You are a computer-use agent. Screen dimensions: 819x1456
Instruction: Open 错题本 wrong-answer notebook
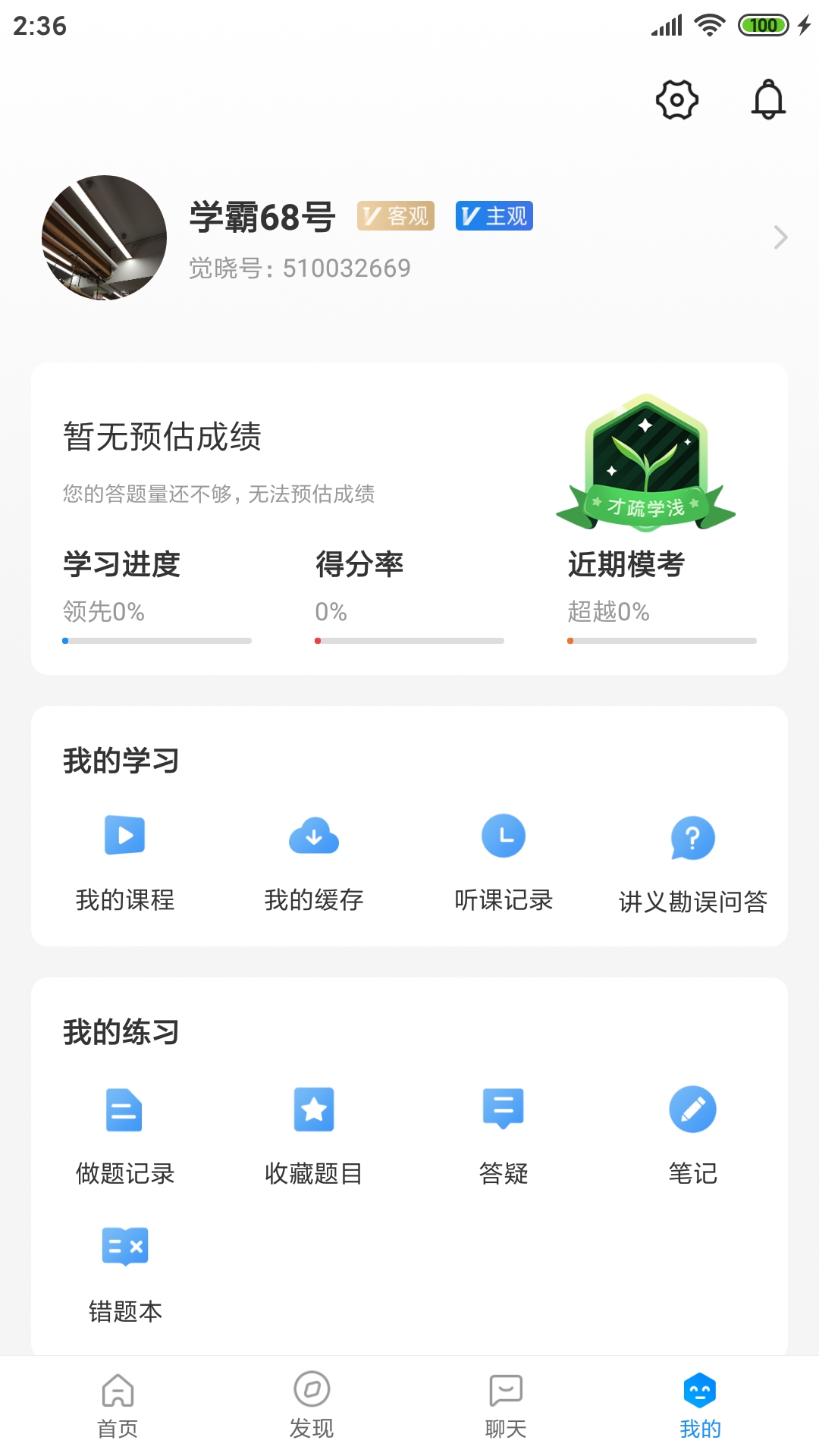click(125, 1266)
